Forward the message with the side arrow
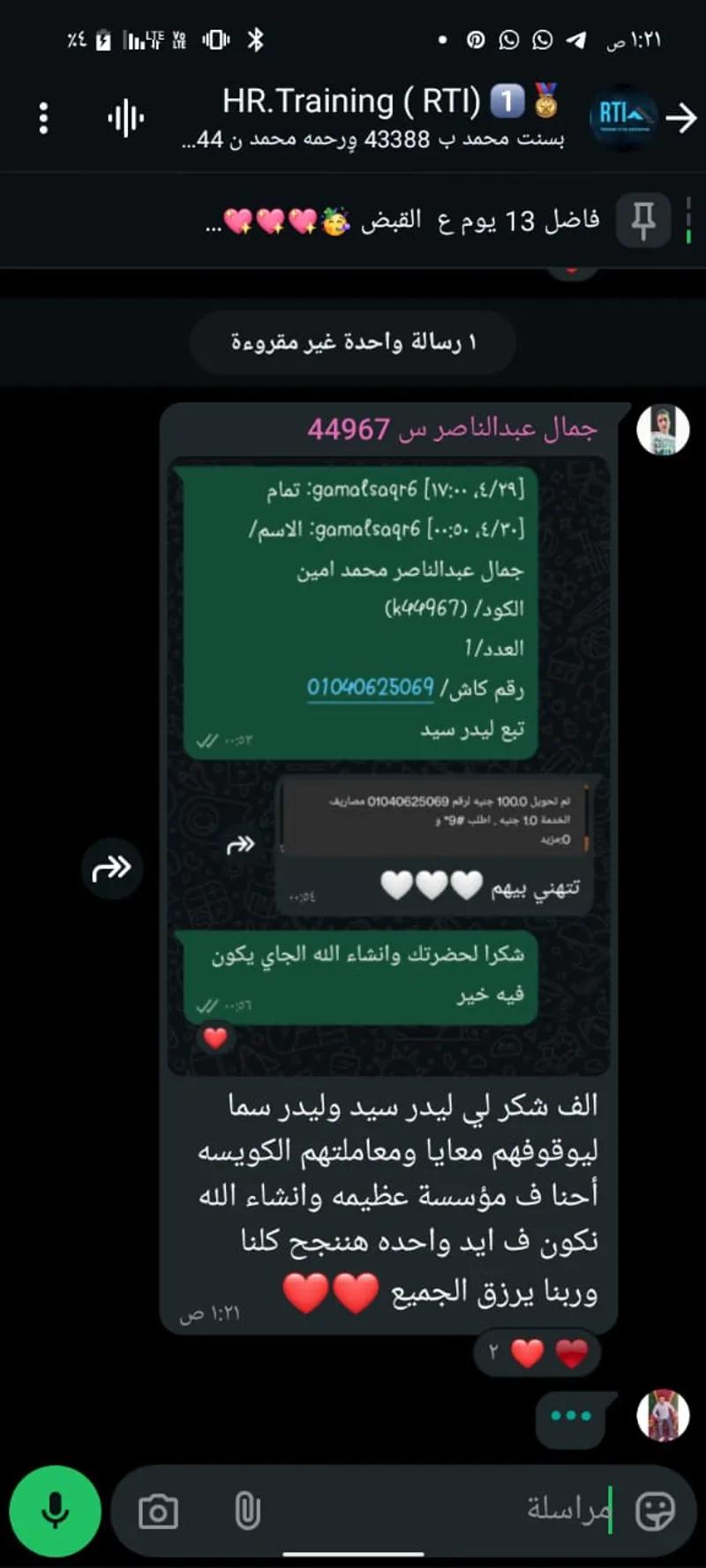 coord(112,868)
